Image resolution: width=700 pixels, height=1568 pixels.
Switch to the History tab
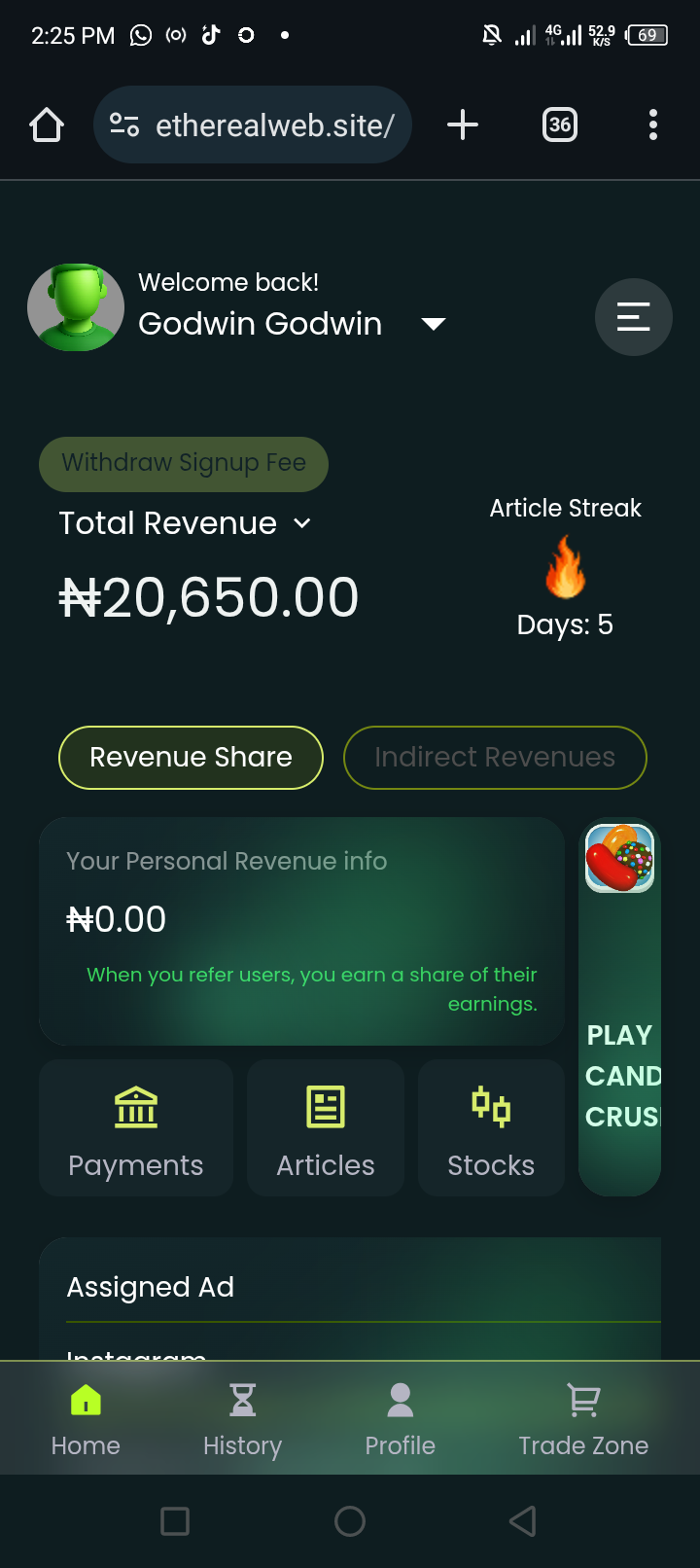tap(242, 1418)
